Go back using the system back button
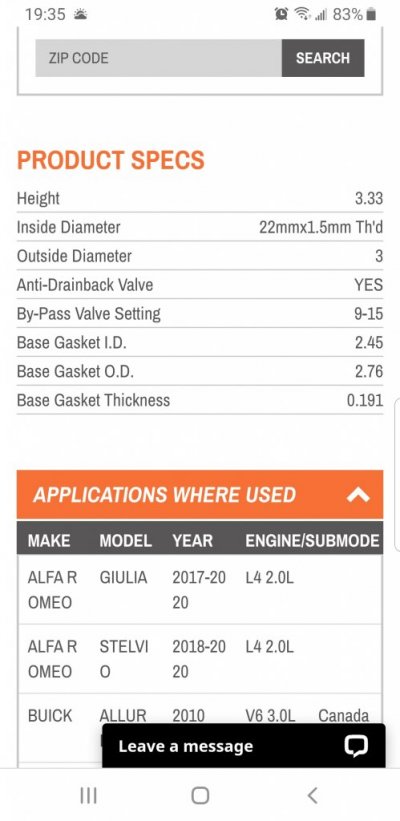The height and width of the screenshot is (821, 400). 313,795
